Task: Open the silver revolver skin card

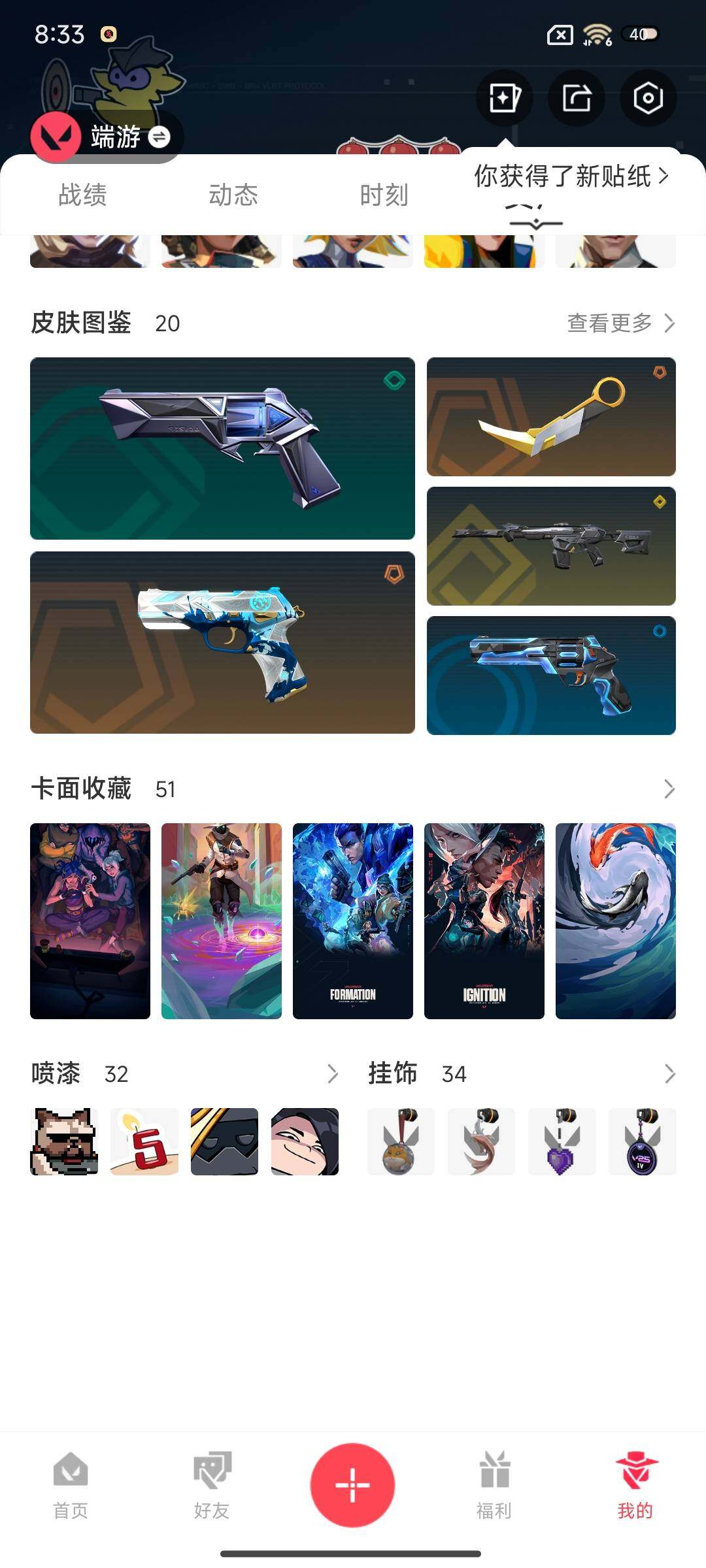Action: coord(222,448)
